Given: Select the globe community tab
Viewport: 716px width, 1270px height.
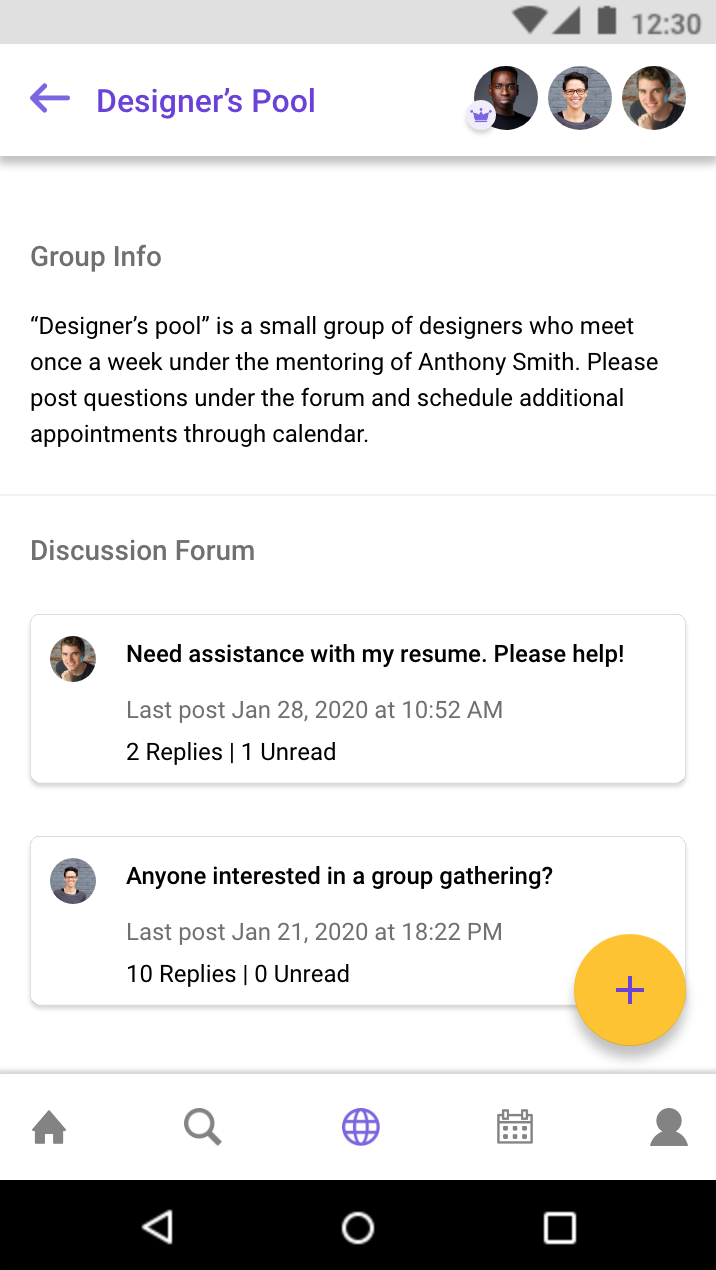Looking at the screenshot, I should [x=361, y=1127].
